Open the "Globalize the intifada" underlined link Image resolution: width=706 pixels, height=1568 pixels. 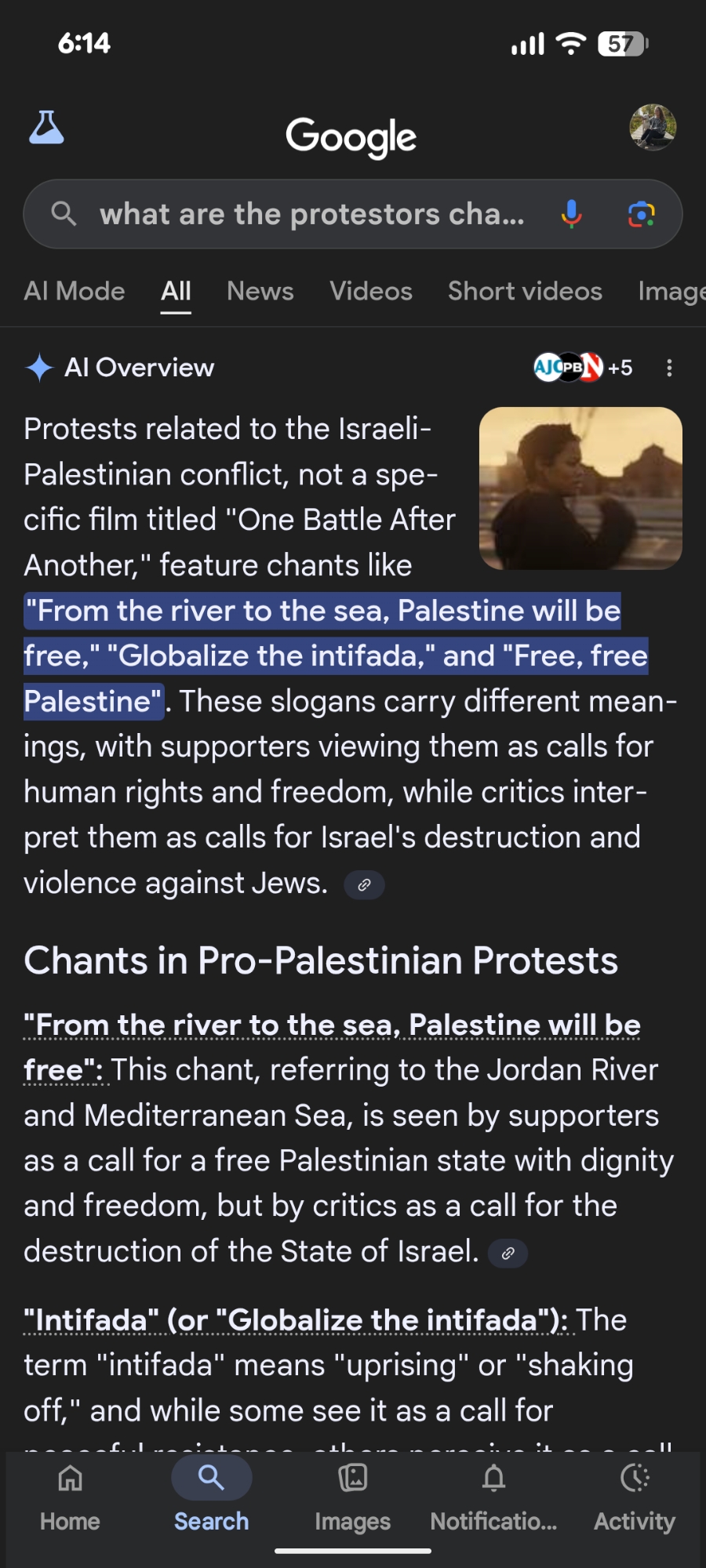[x=295, y=1321]
